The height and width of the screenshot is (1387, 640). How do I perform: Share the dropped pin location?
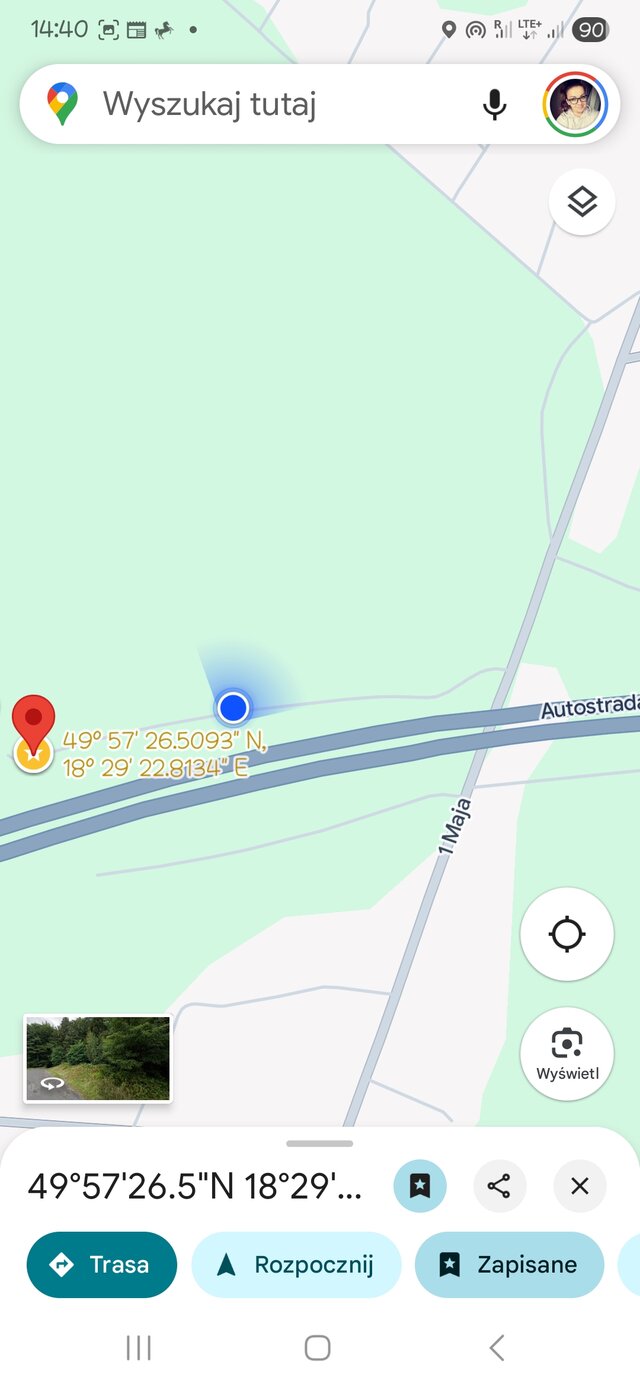[x=499, y=1186]
